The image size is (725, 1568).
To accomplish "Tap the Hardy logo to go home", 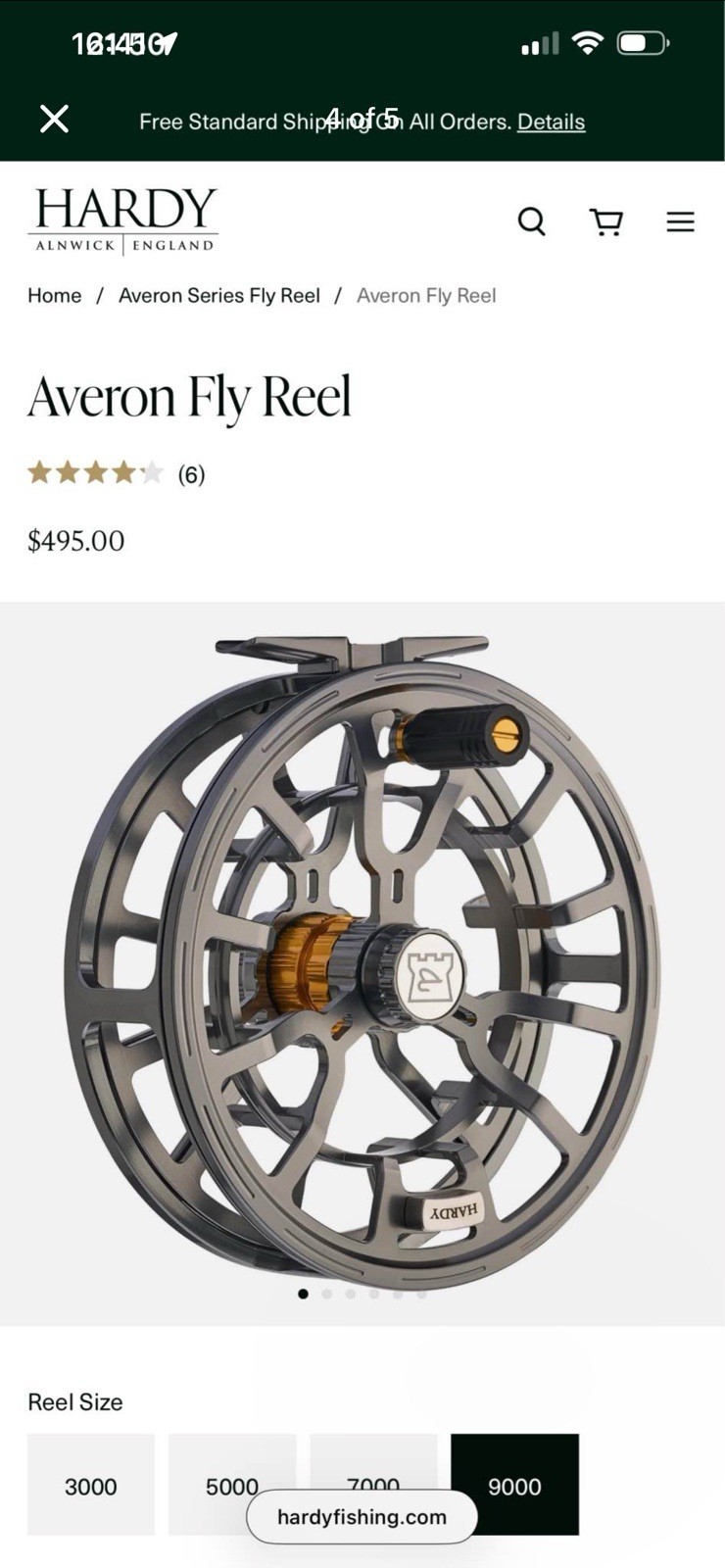I will pos(122,221).
